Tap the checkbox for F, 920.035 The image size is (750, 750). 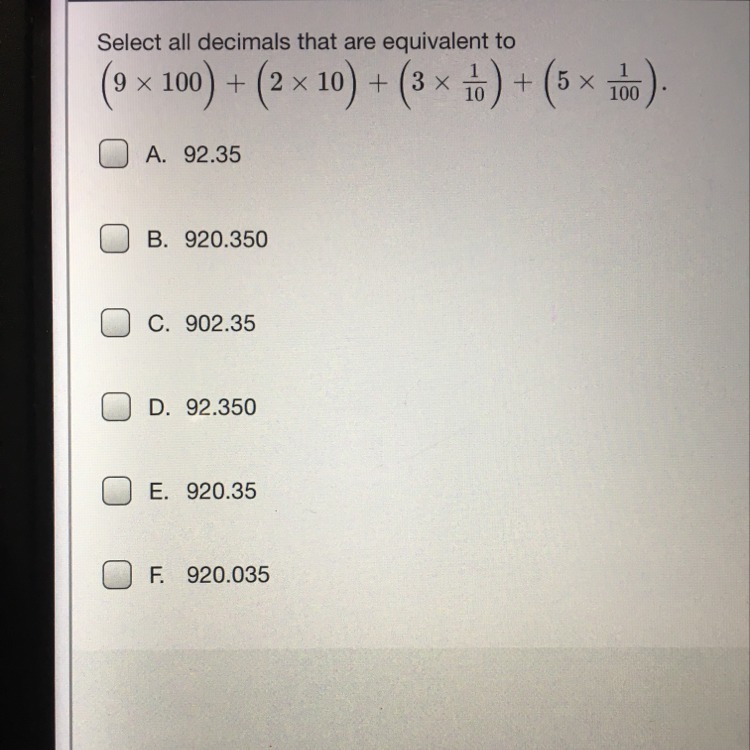[117, 575]
